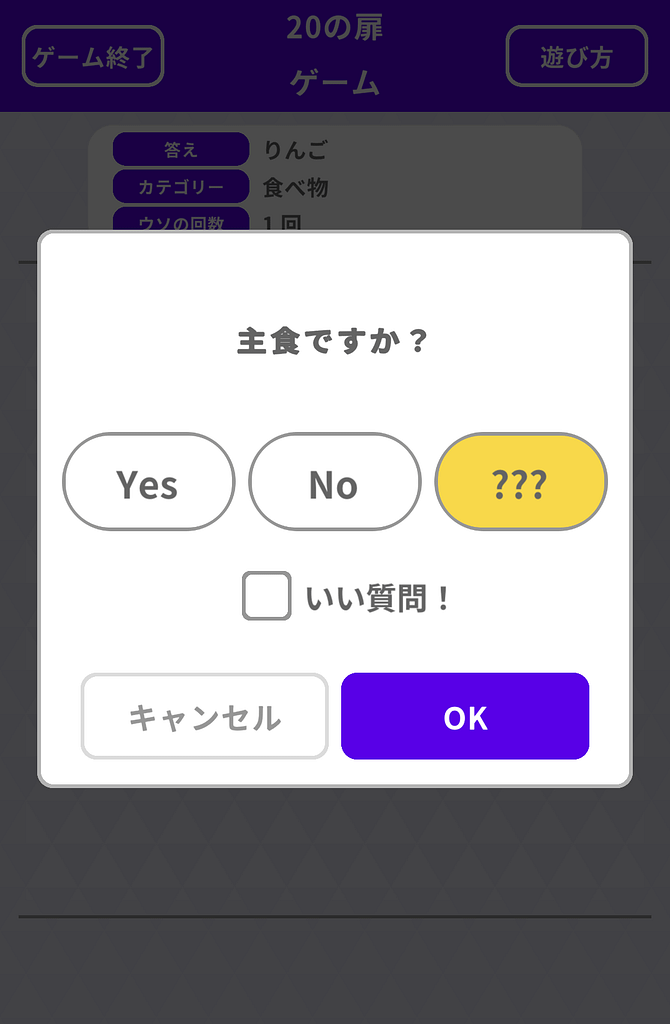Select the ??? answer option
The image size is (670, 1024).
(x=520, y=482)
